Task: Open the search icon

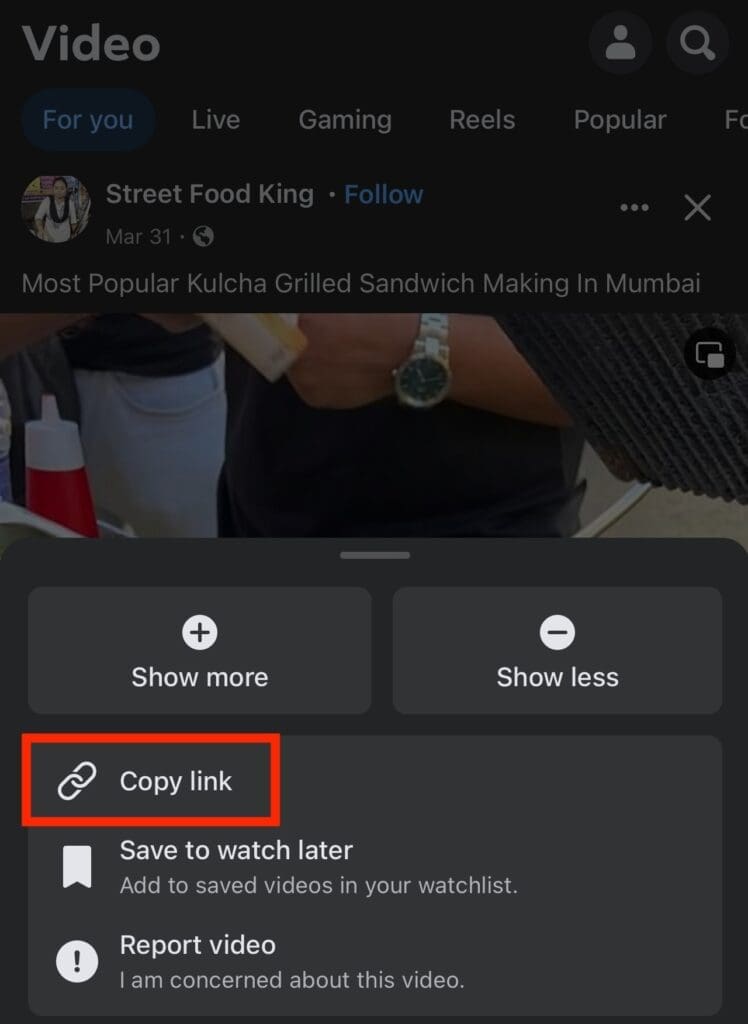Action: pos(697,43)
